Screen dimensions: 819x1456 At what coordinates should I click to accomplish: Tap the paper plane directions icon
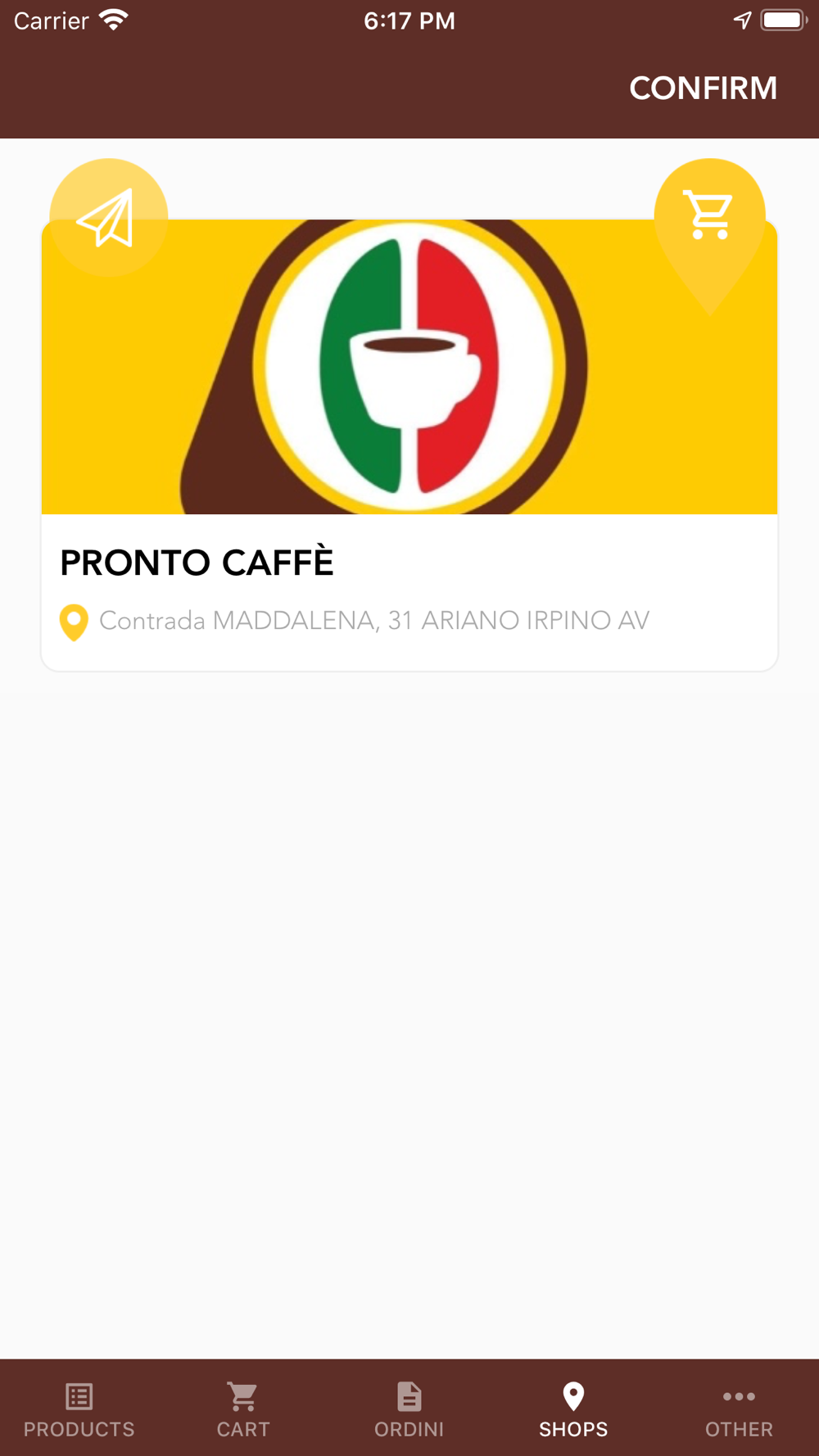click(108, 218)
